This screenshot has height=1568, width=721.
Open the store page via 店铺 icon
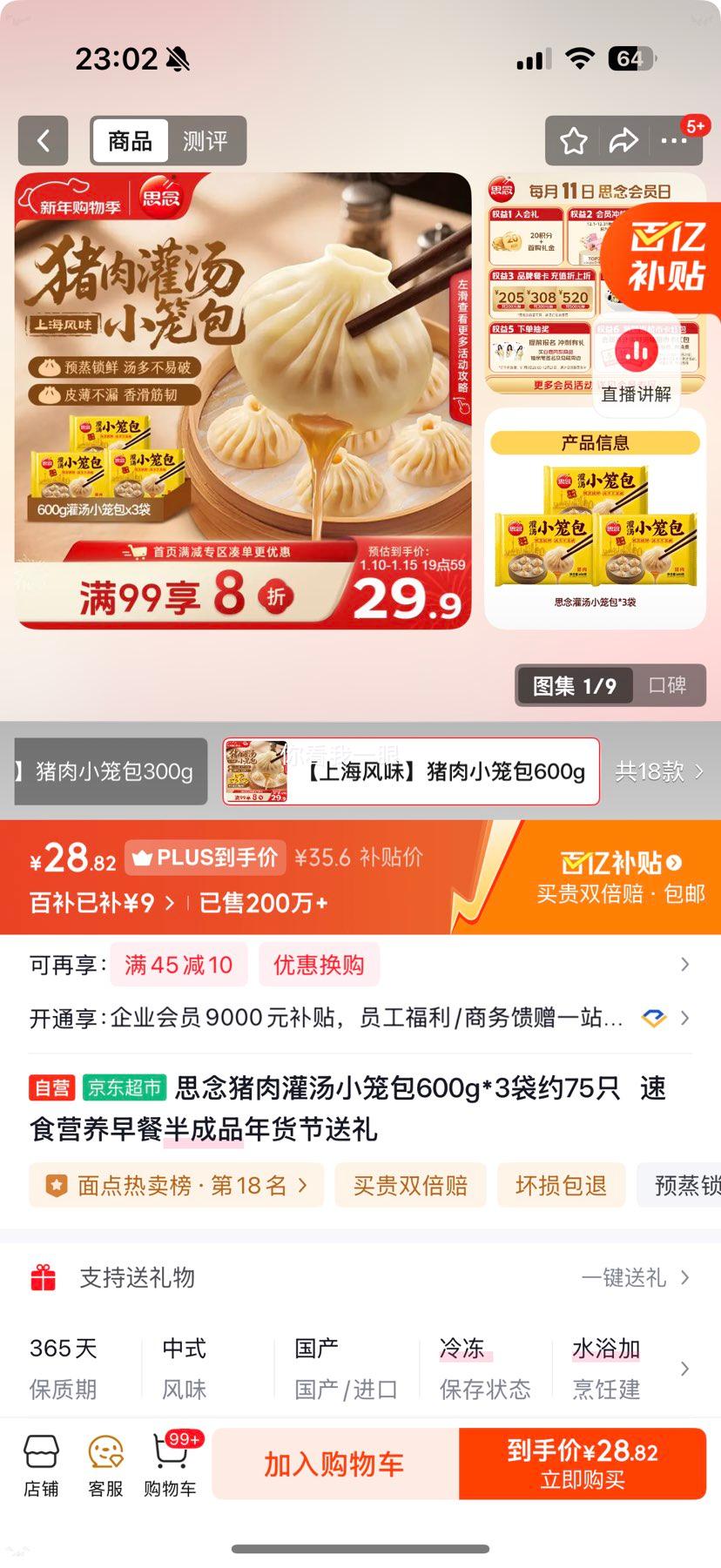click(42, 1464)
